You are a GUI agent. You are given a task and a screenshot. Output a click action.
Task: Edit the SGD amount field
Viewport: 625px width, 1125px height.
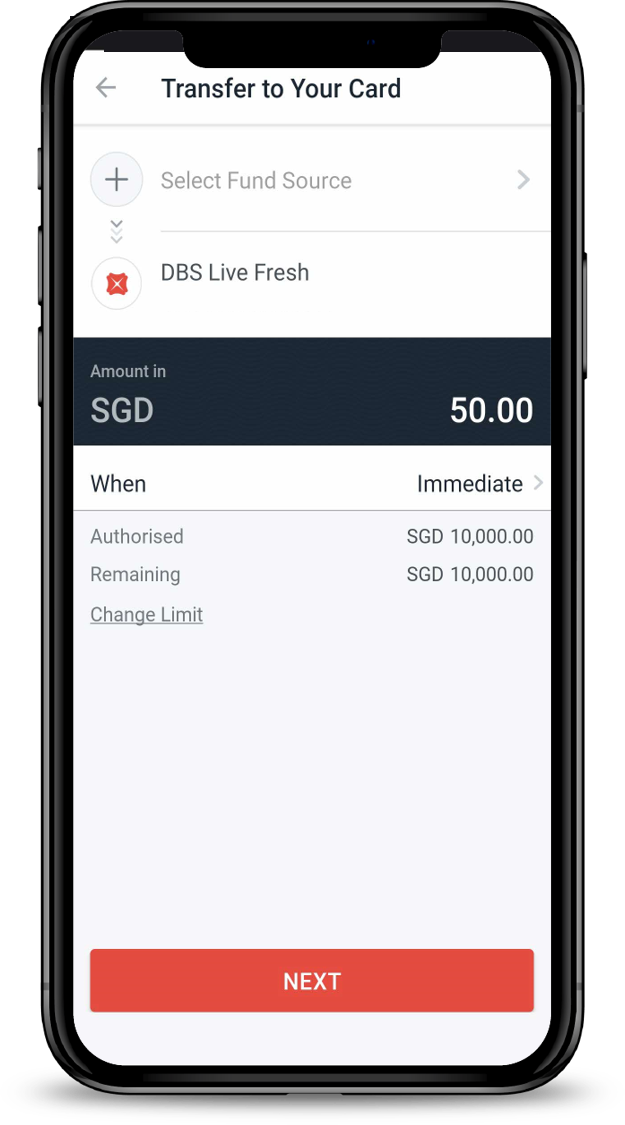[x=490, y=410]
